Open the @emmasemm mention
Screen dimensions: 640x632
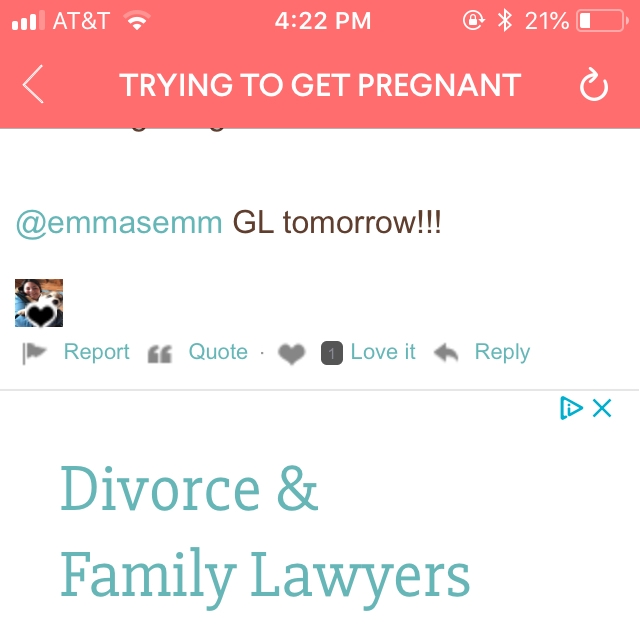[118, 223]
